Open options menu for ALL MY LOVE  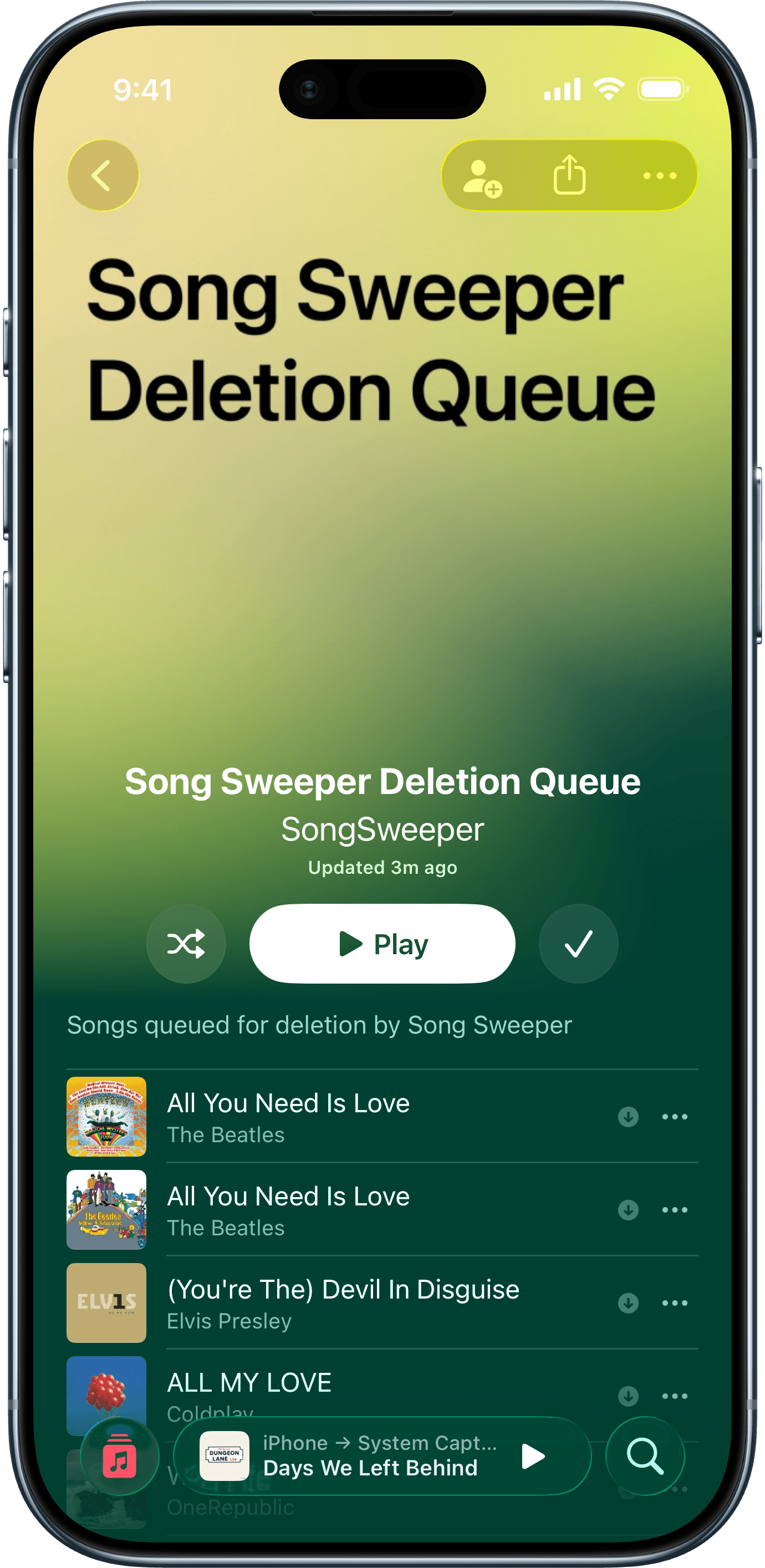674,1397
